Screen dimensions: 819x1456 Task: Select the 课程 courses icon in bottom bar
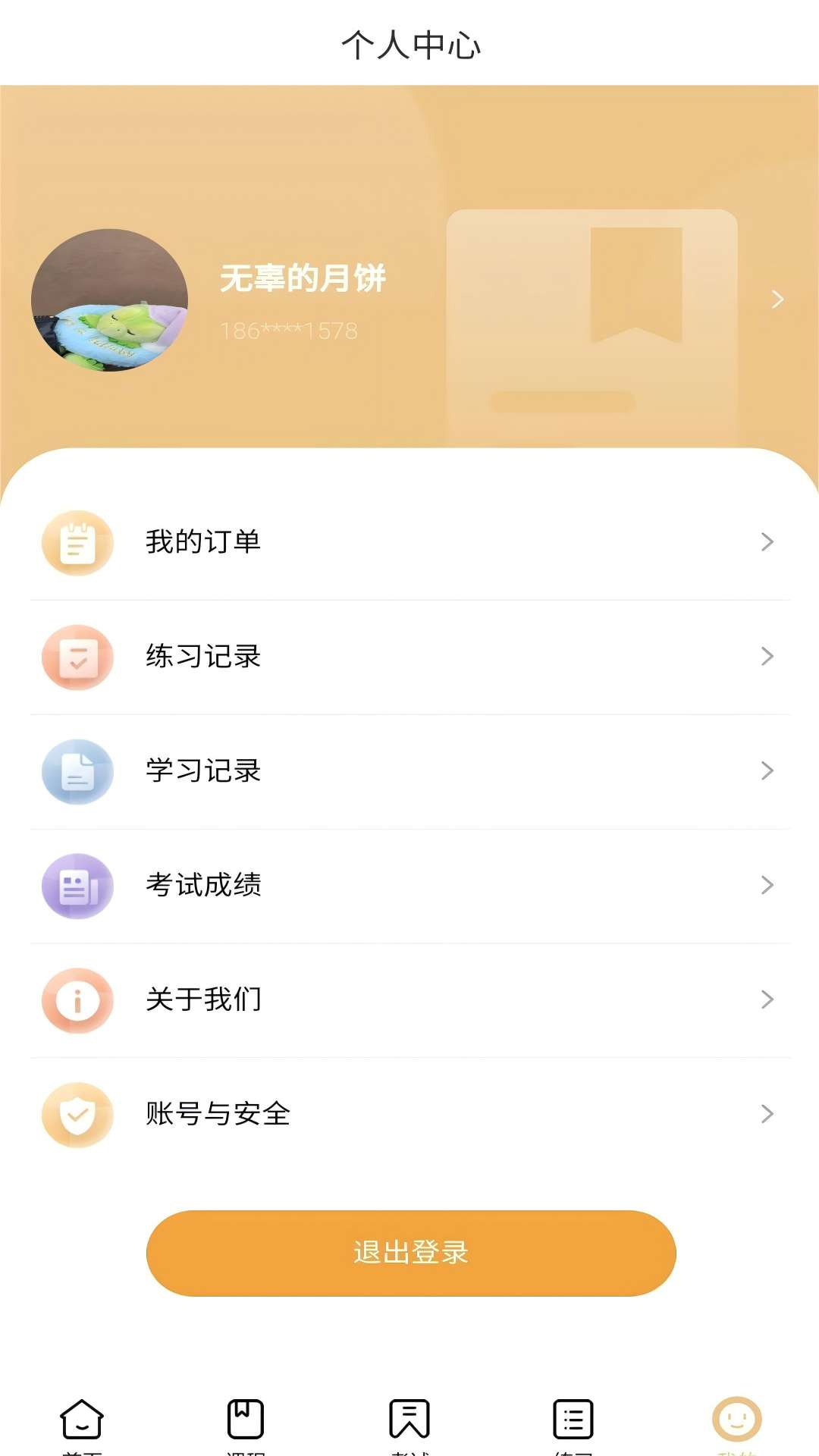(x=244, y=1422)
